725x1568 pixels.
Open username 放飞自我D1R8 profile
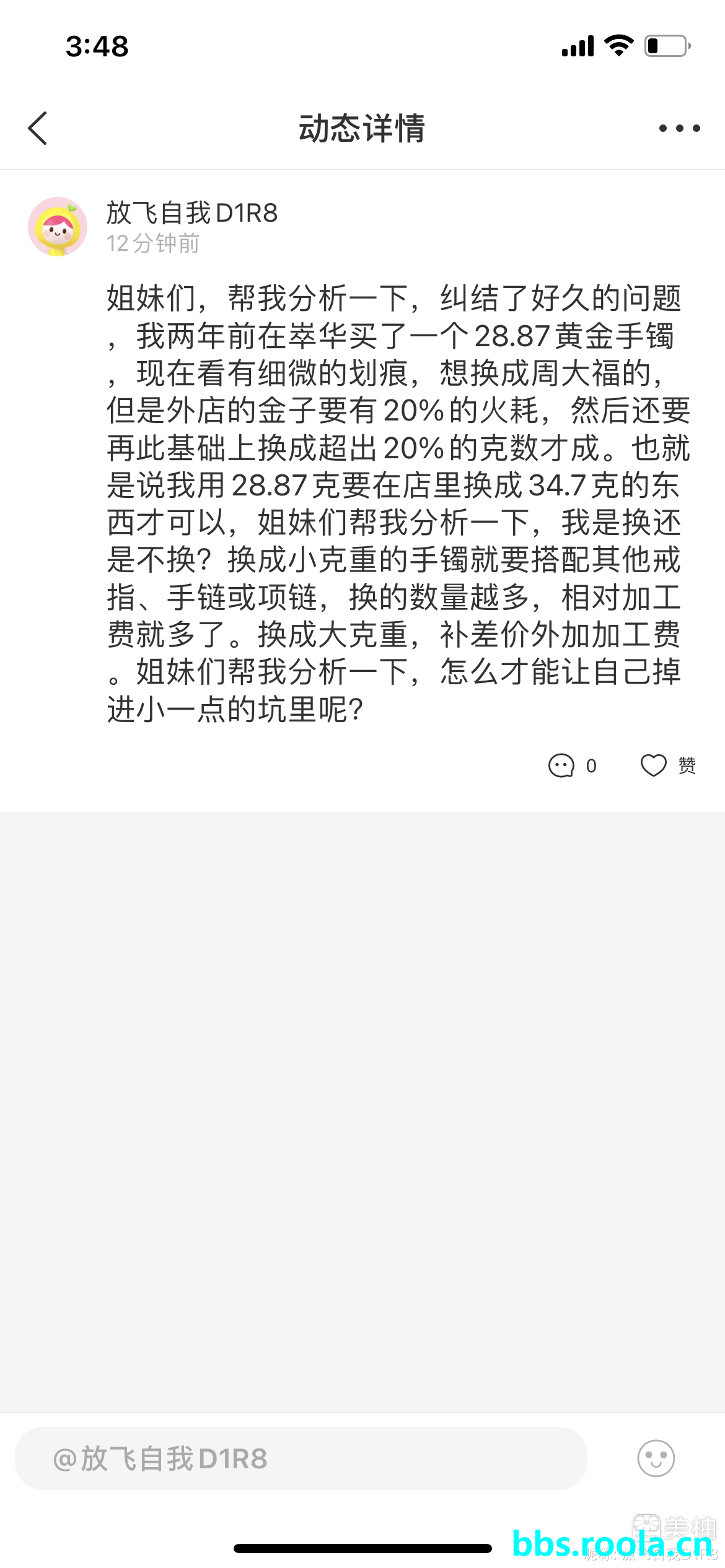(191, 213)
